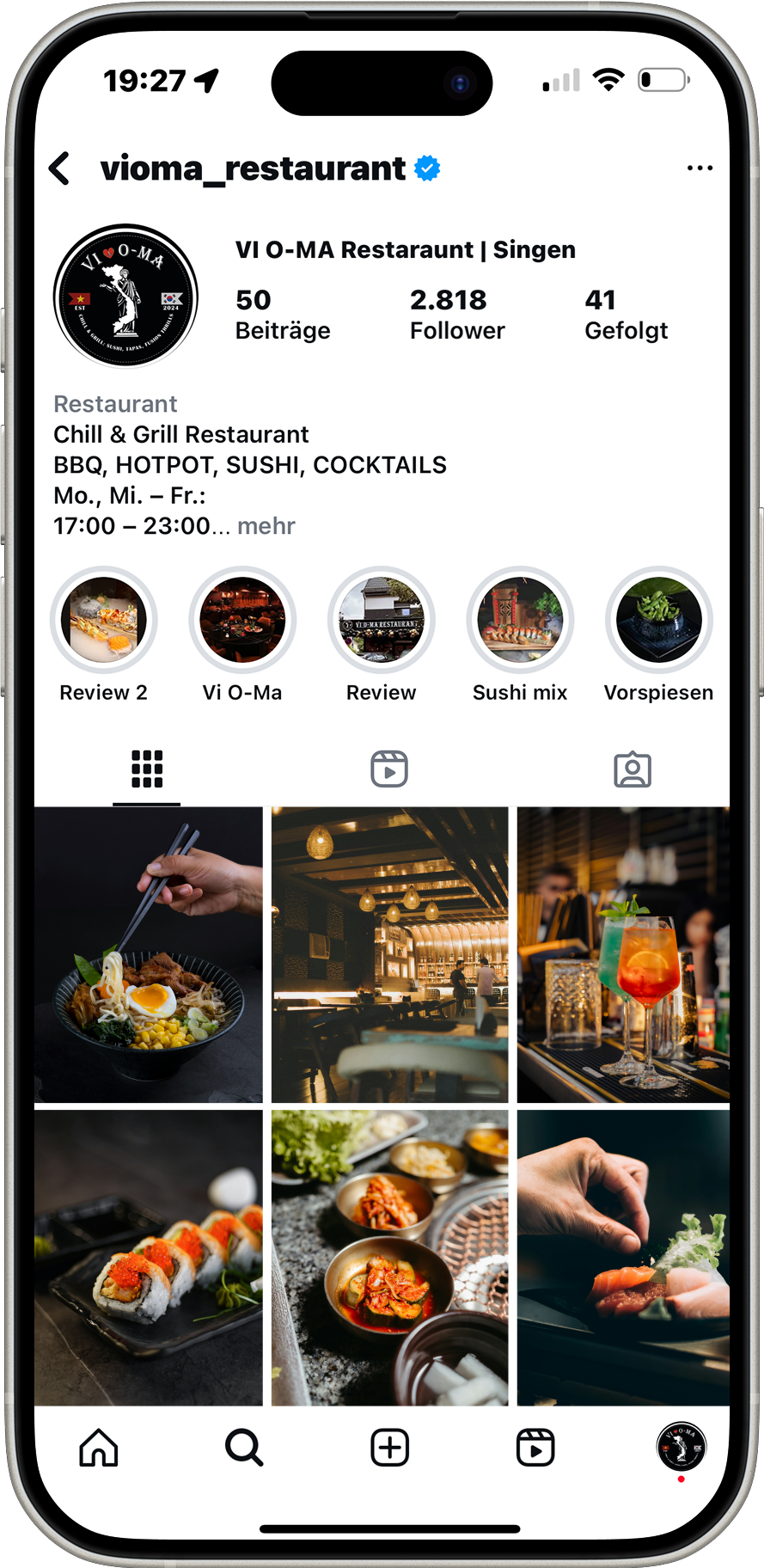Create a new post with plus
Image resolution: width=764 pixels, height=1568 pixels.
click(x=389, y=1448)
